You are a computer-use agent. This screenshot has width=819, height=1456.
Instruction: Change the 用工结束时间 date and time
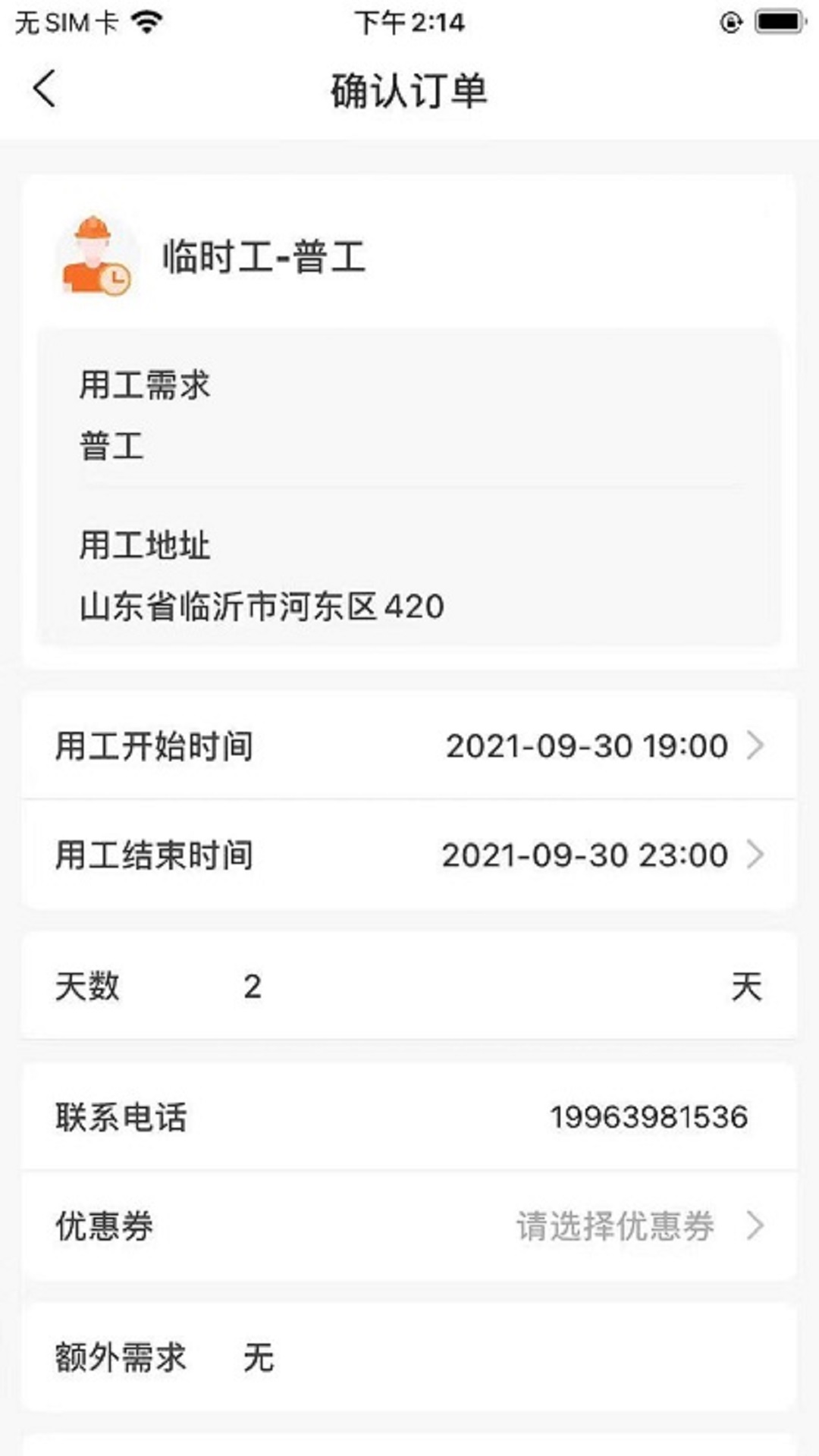pyautogui.click(x=601, y=855)
